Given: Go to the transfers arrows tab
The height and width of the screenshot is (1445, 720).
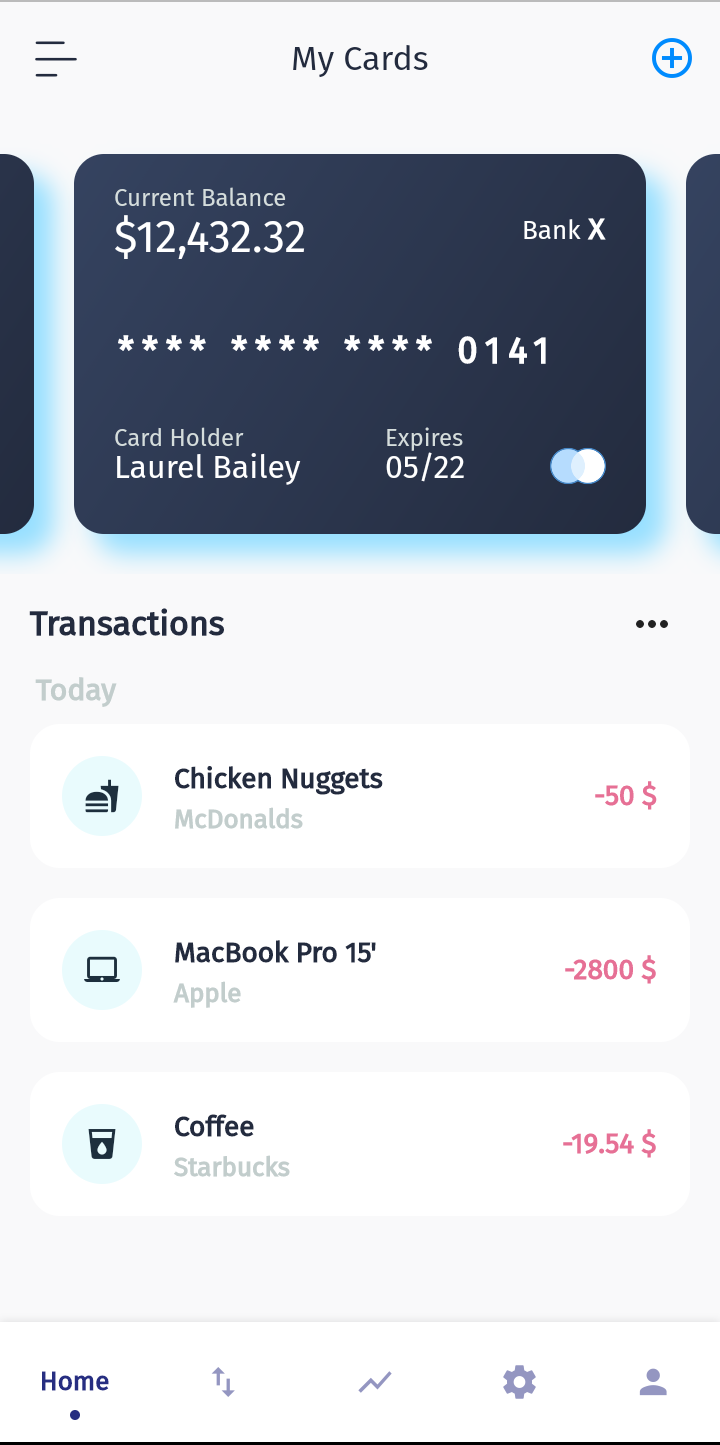Looking at the screenshot, I should [223, 1383].
